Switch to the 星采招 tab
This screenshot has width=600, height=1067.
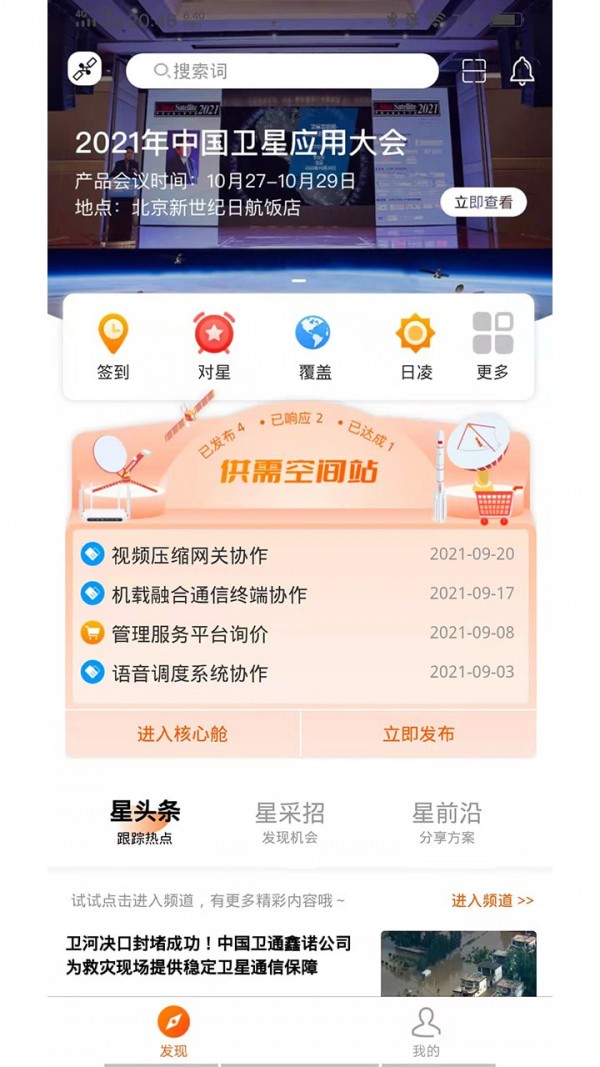click(x=290, y=822)
